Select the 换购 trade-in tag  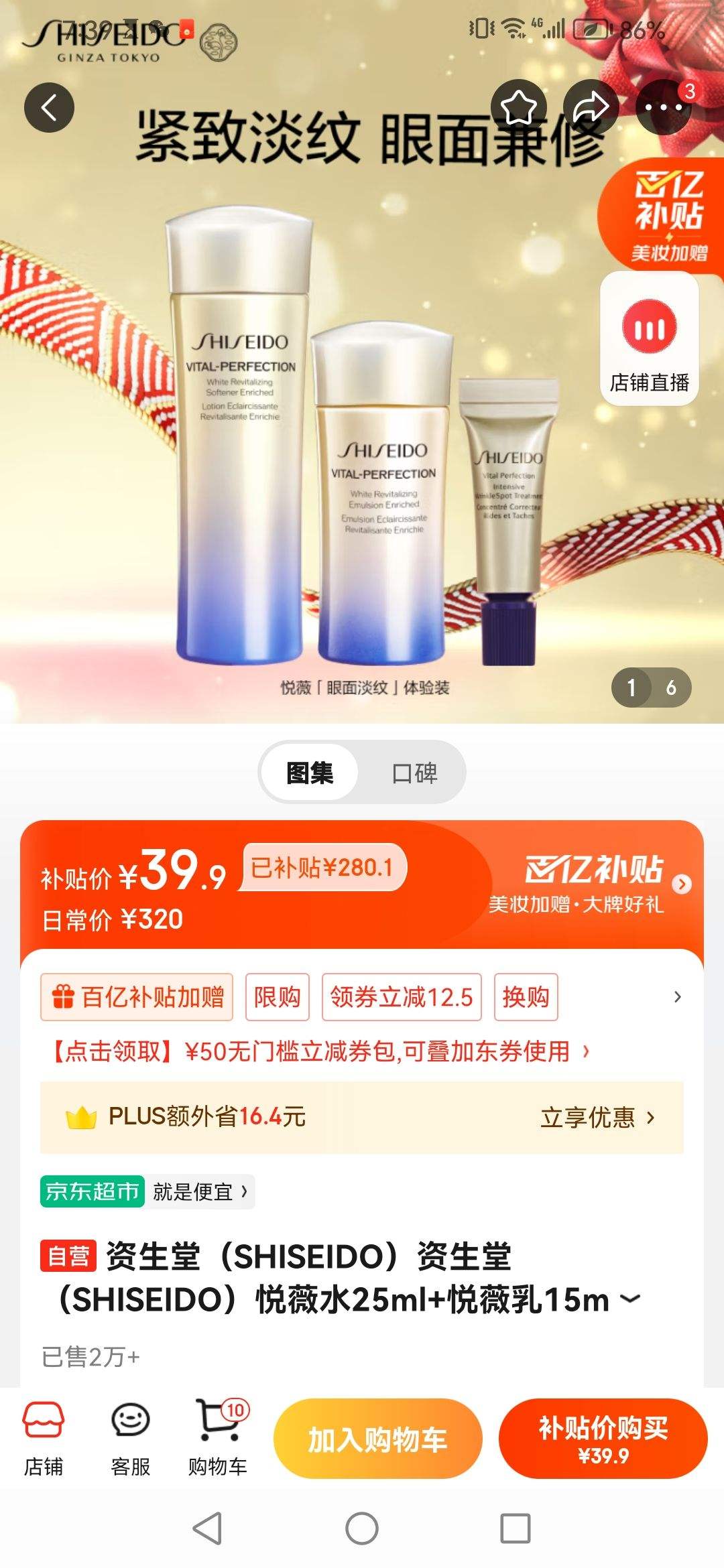click(528, 997)
